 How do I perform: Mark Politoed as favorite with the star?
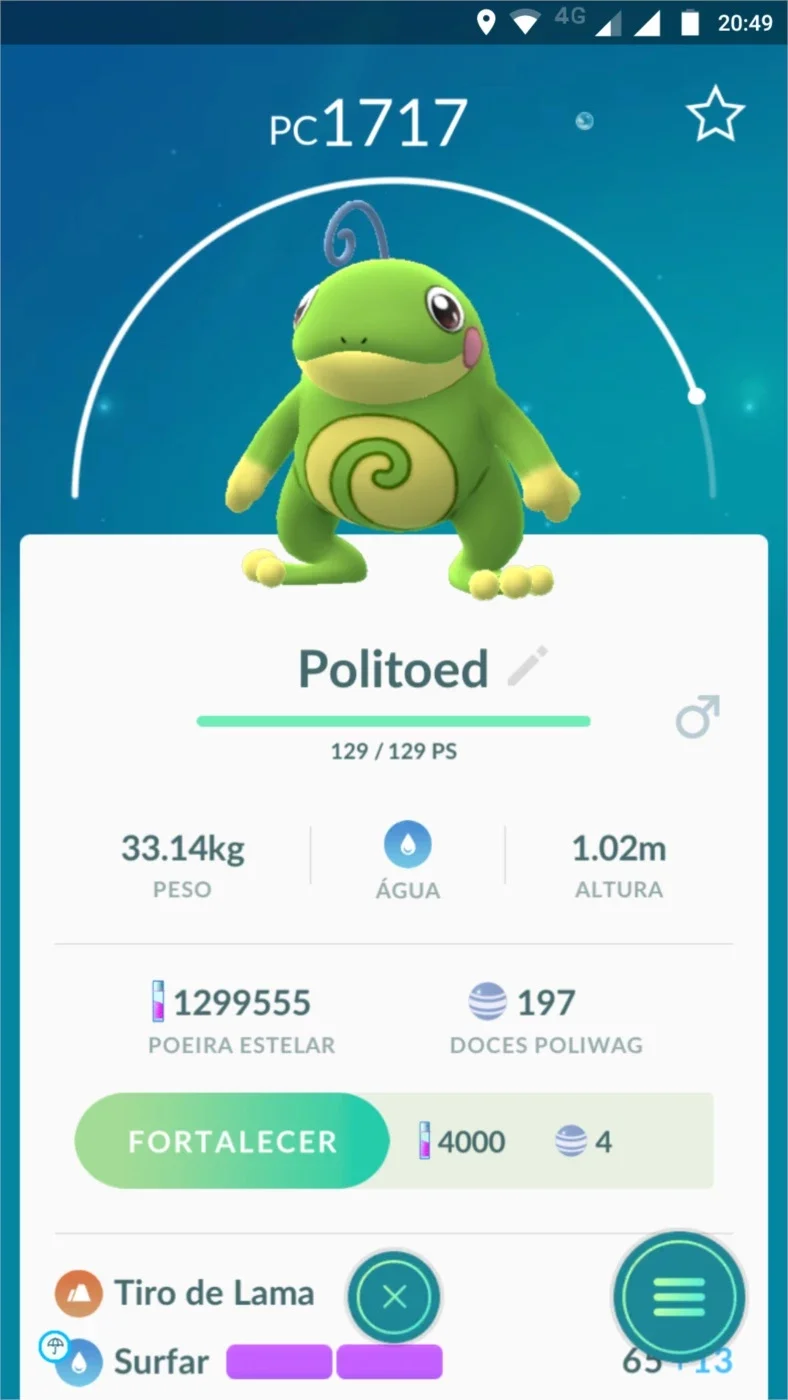715,115
